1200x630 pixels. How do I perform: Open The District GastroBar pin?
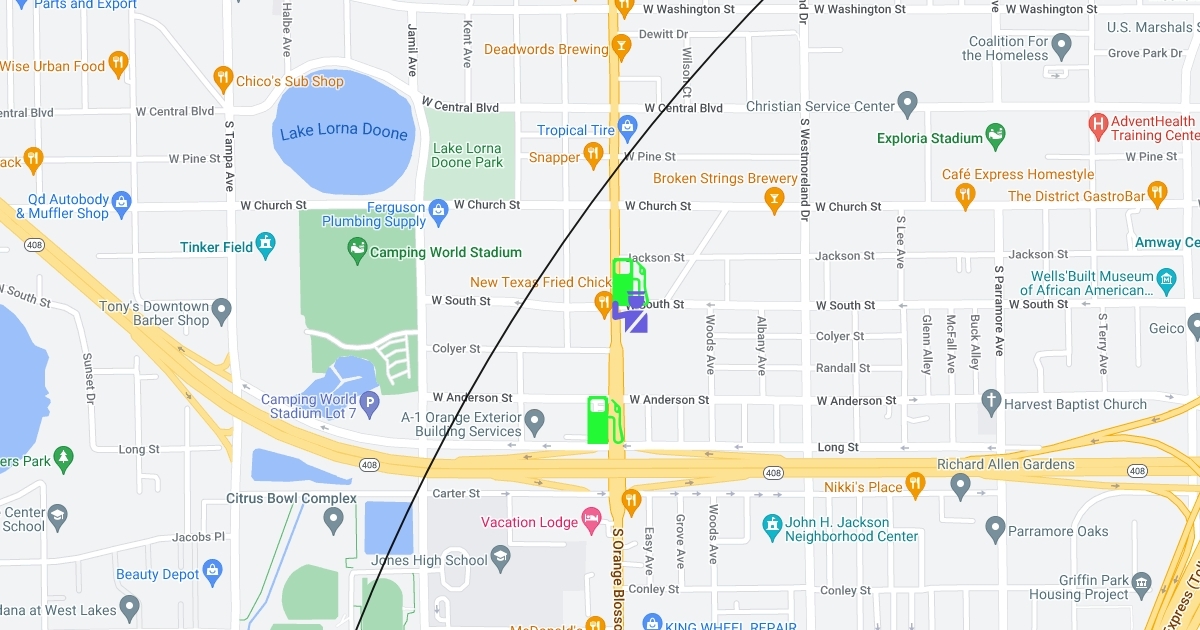1157,193
